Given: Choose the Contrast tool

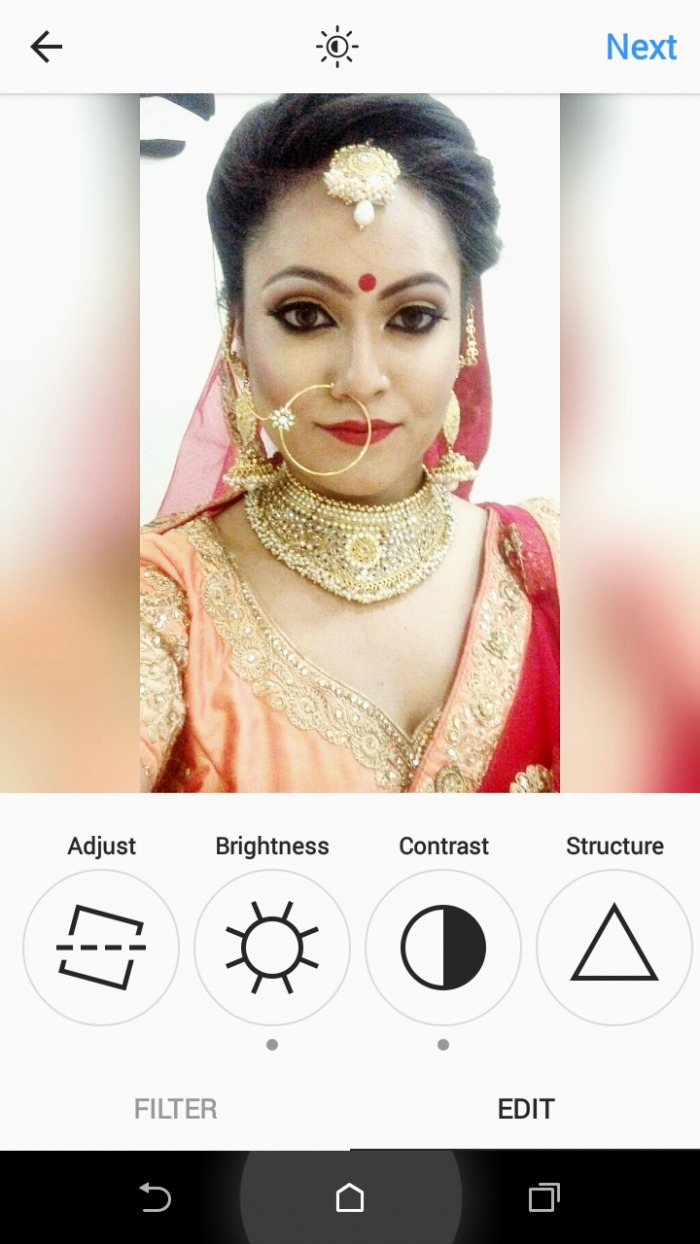Looking at the screenshot, I should [443, 946].
